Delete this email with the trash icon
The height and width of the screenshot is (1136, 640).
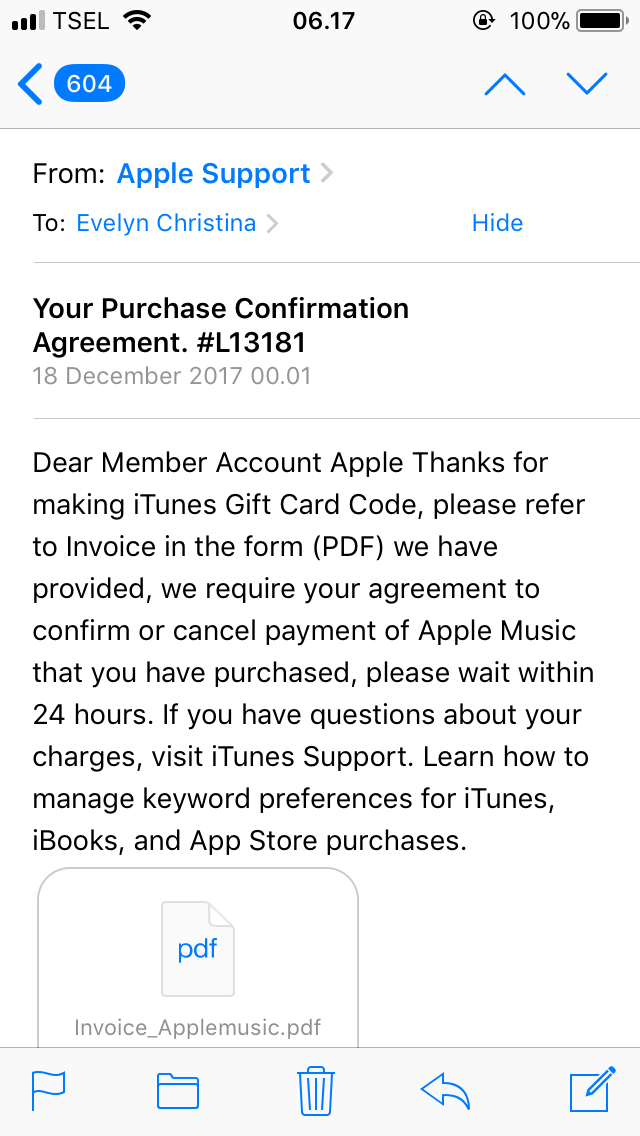click(316, 1090)
